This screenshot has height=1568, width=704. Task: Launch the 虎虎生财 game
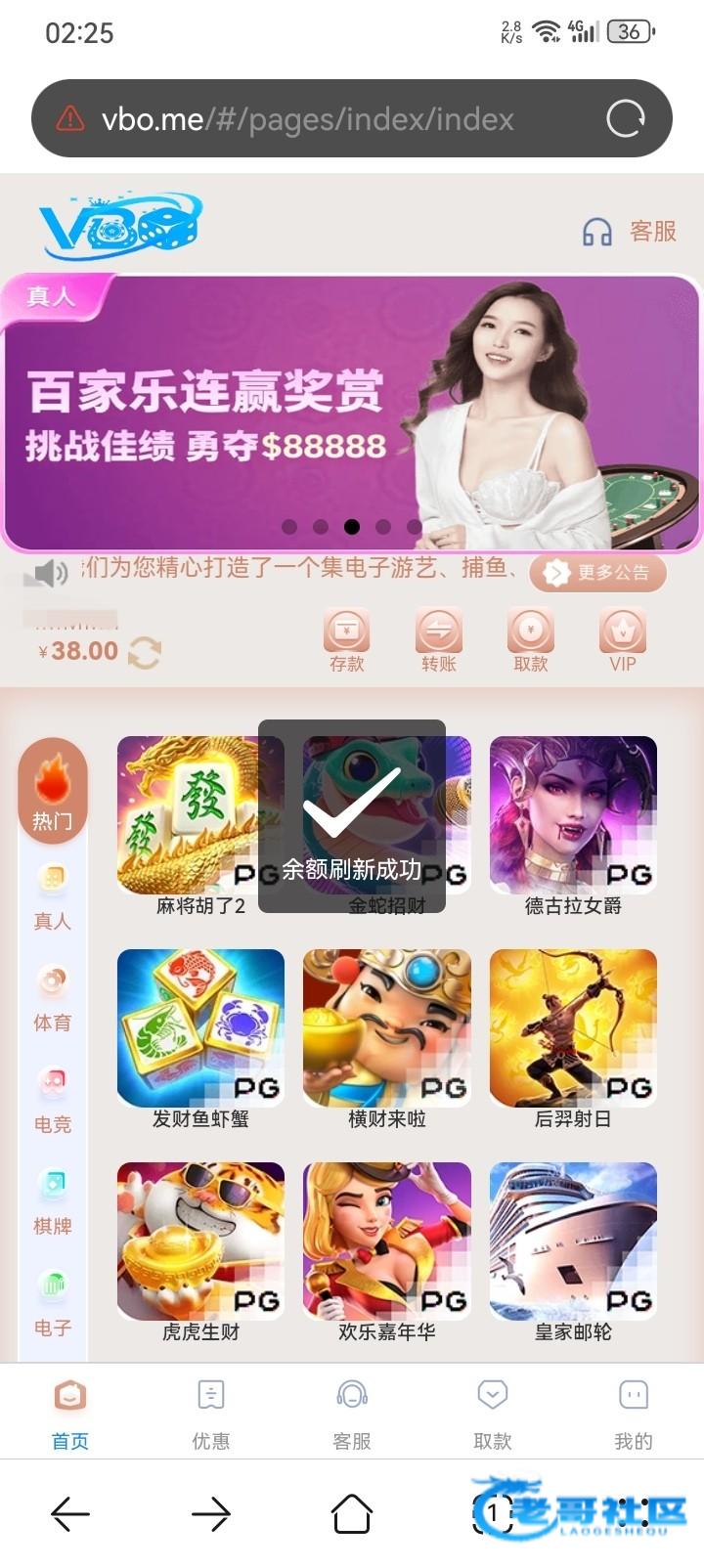pos(200,1252)
